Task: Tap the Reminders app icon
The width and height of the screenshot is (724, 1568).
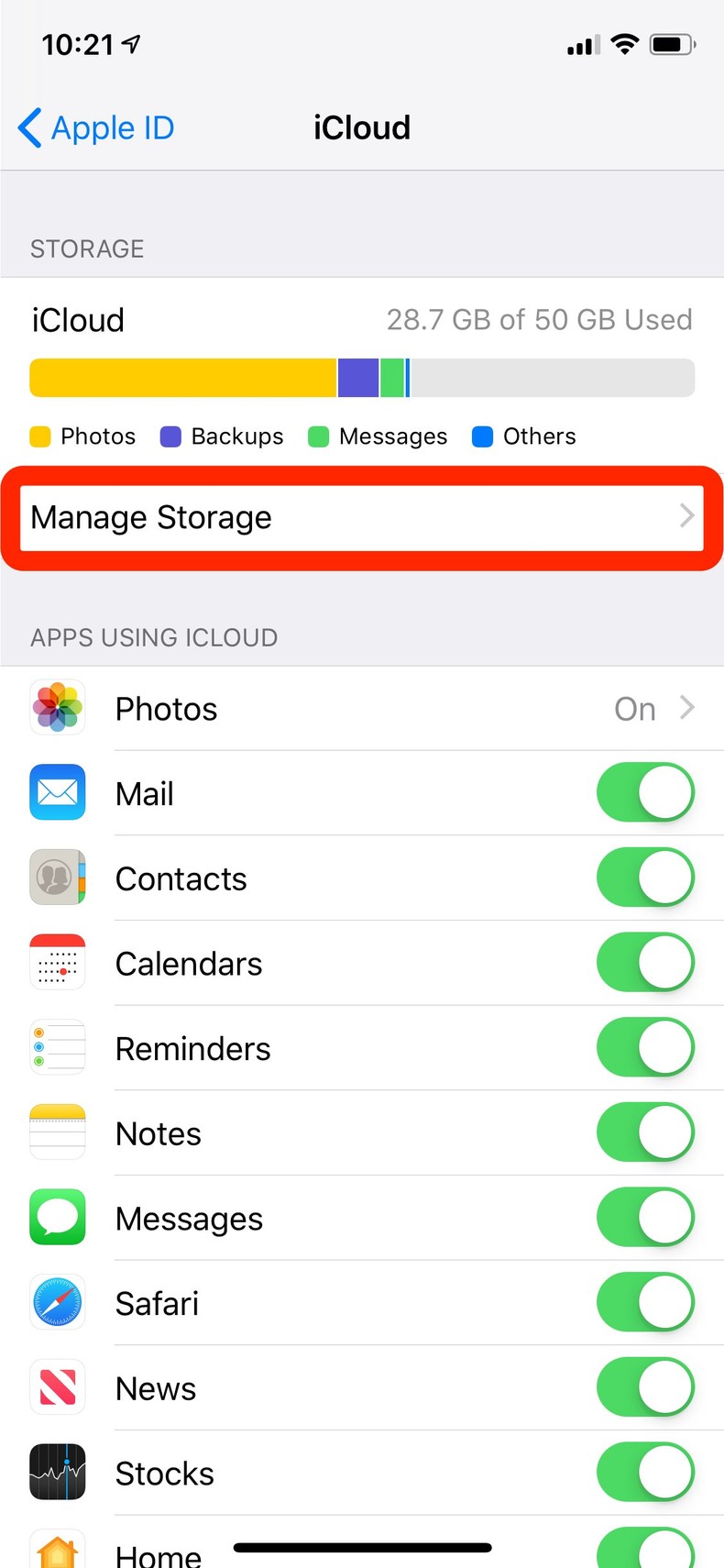Action: tap(57, 1047)
